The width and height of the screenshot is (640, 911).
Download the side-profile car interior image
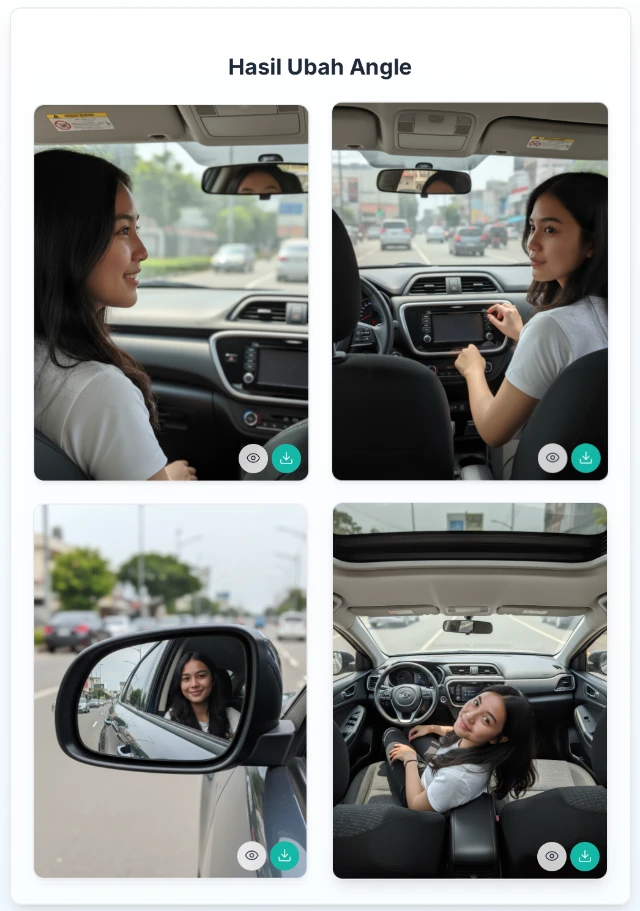click(286, 458)
